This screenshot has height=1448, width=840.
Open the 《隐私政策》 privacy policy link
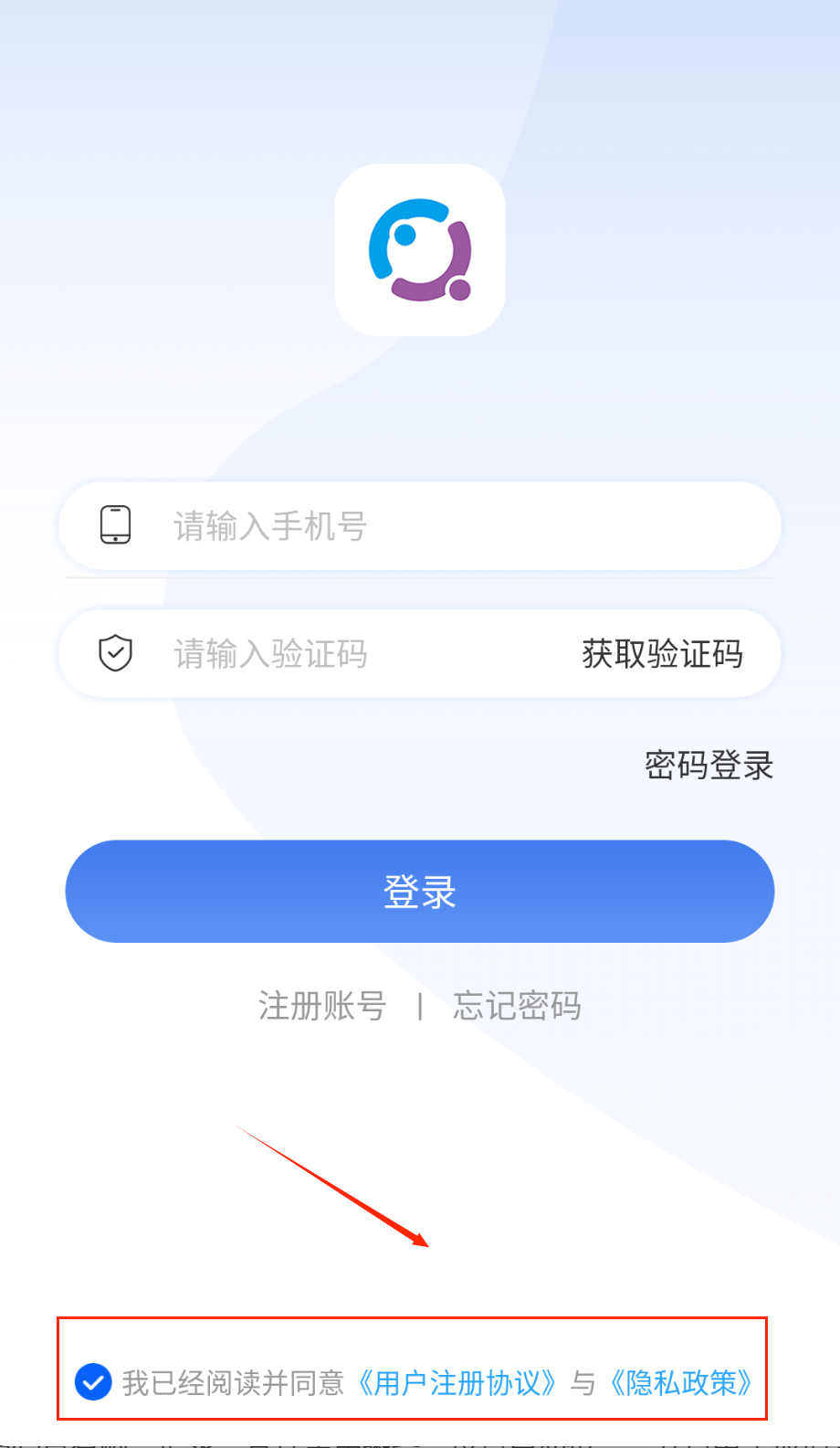click(681, 1383)
